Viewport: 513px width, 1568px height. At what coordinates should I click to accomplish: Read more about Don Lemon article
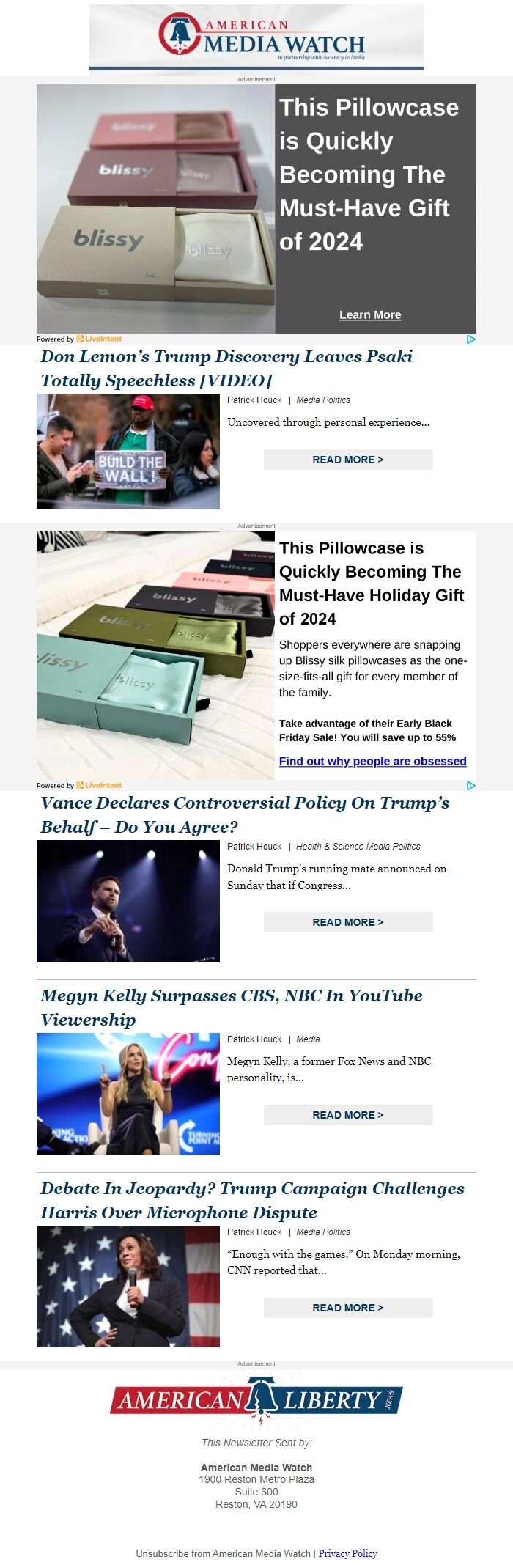[x=348, y=460]
